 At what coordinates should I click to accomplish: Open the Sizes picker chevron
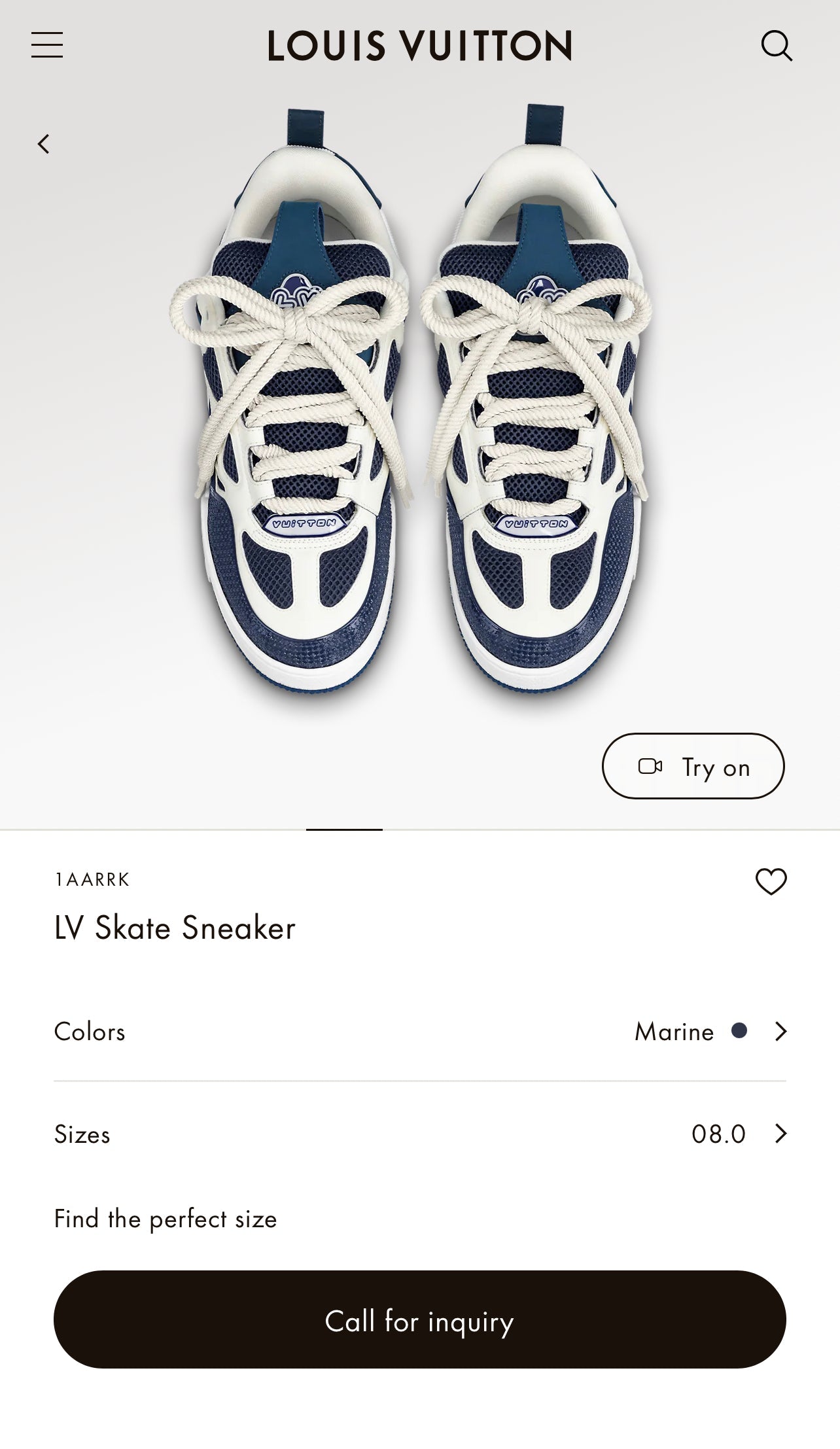pos(780,1134)
